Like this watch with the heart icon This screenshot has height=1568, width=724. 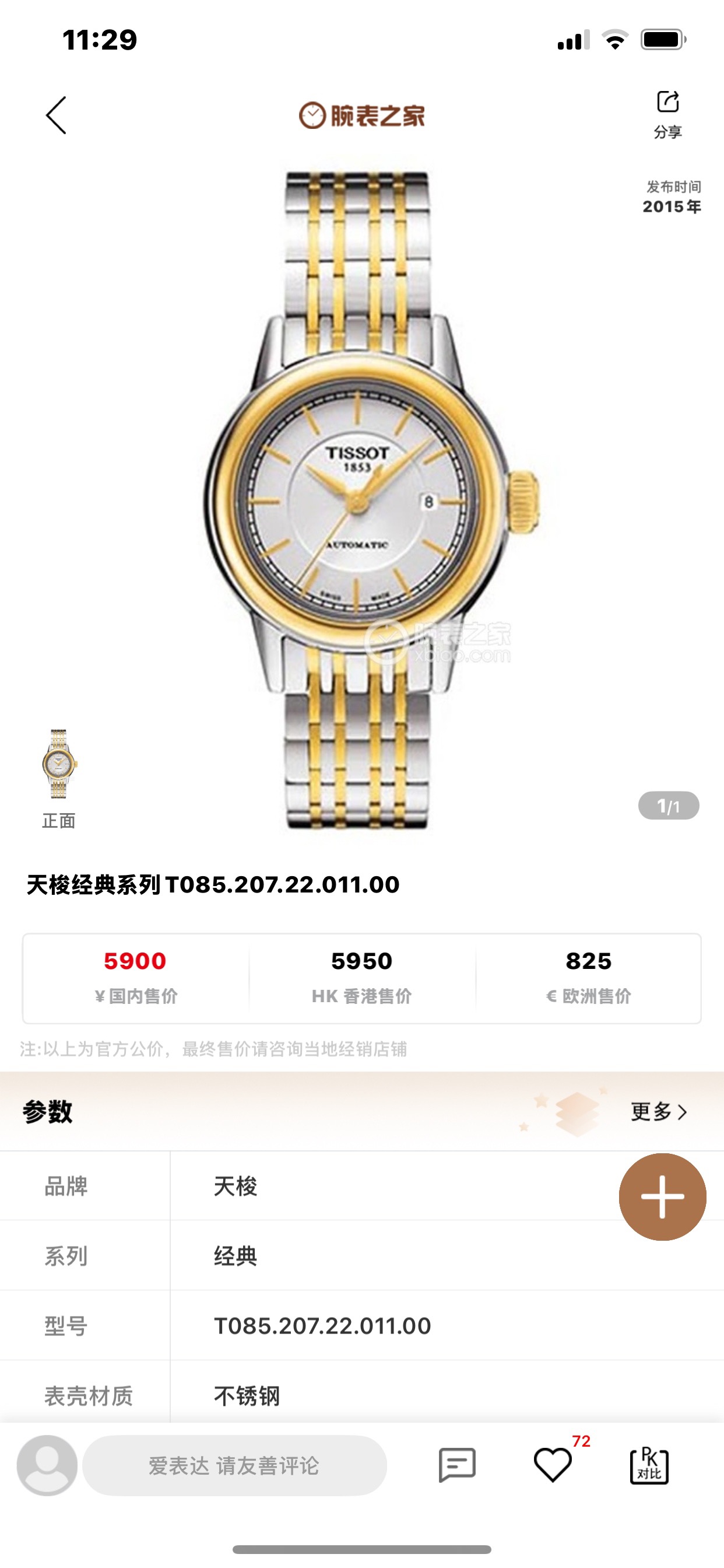[x=553, y=1465]
